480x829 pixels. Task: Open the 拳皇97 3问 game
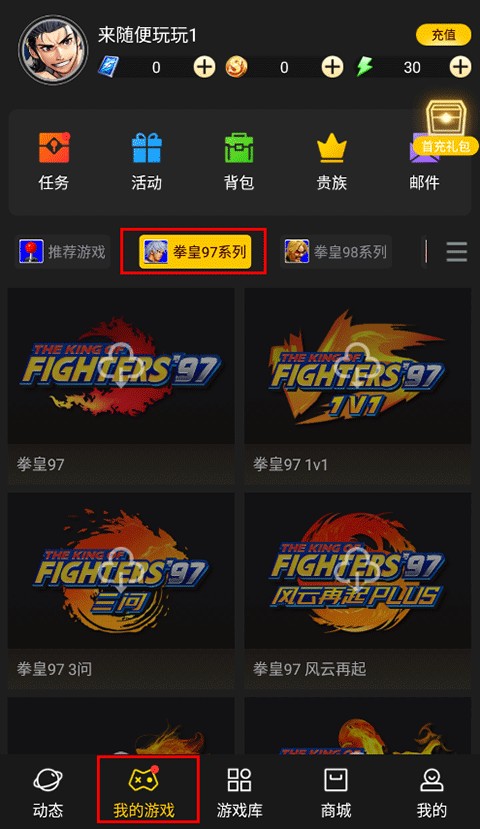(x=121, y=591)
